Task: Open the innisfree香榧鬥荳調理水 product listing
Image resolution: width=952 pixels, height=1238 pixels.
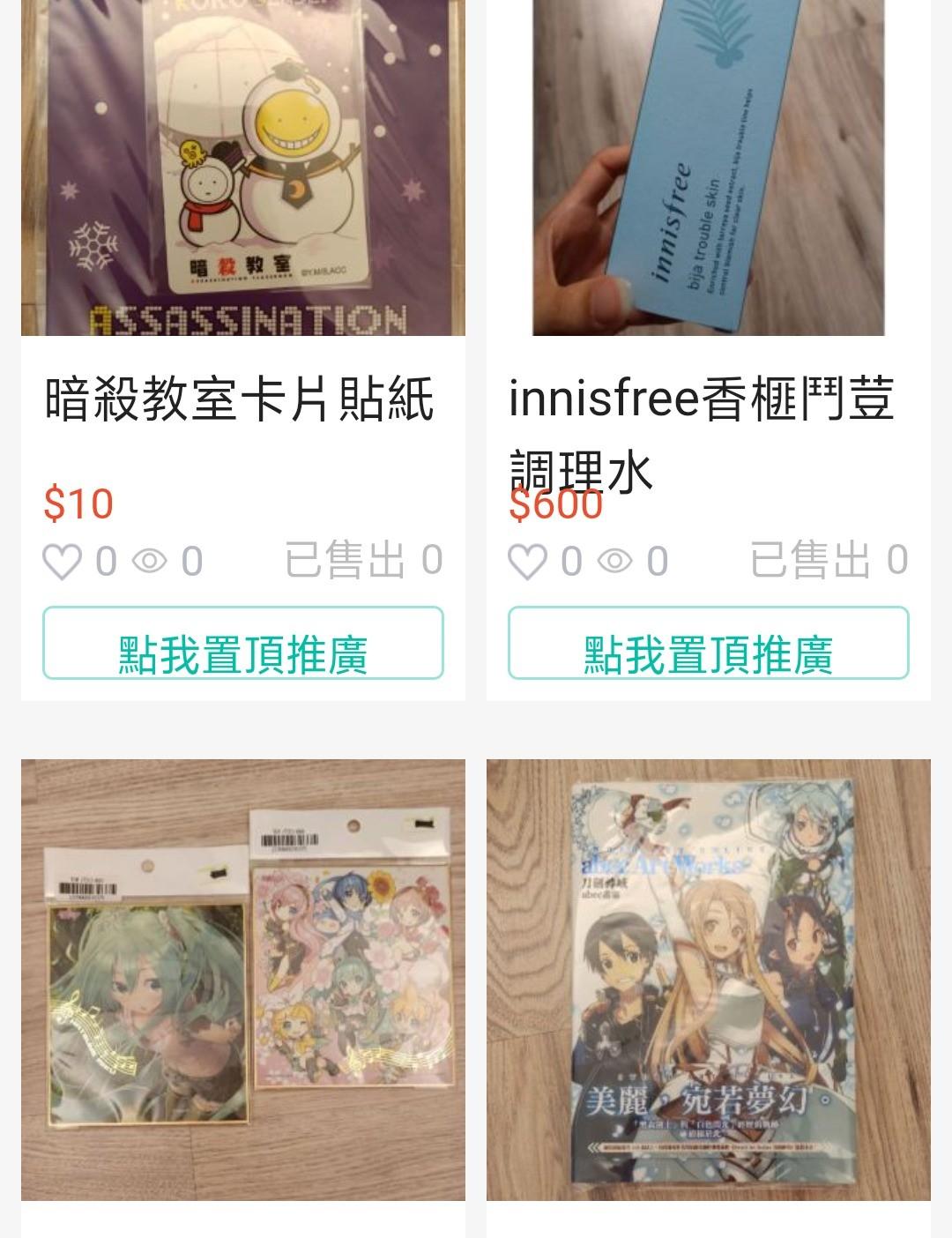Action: (701, 400)
